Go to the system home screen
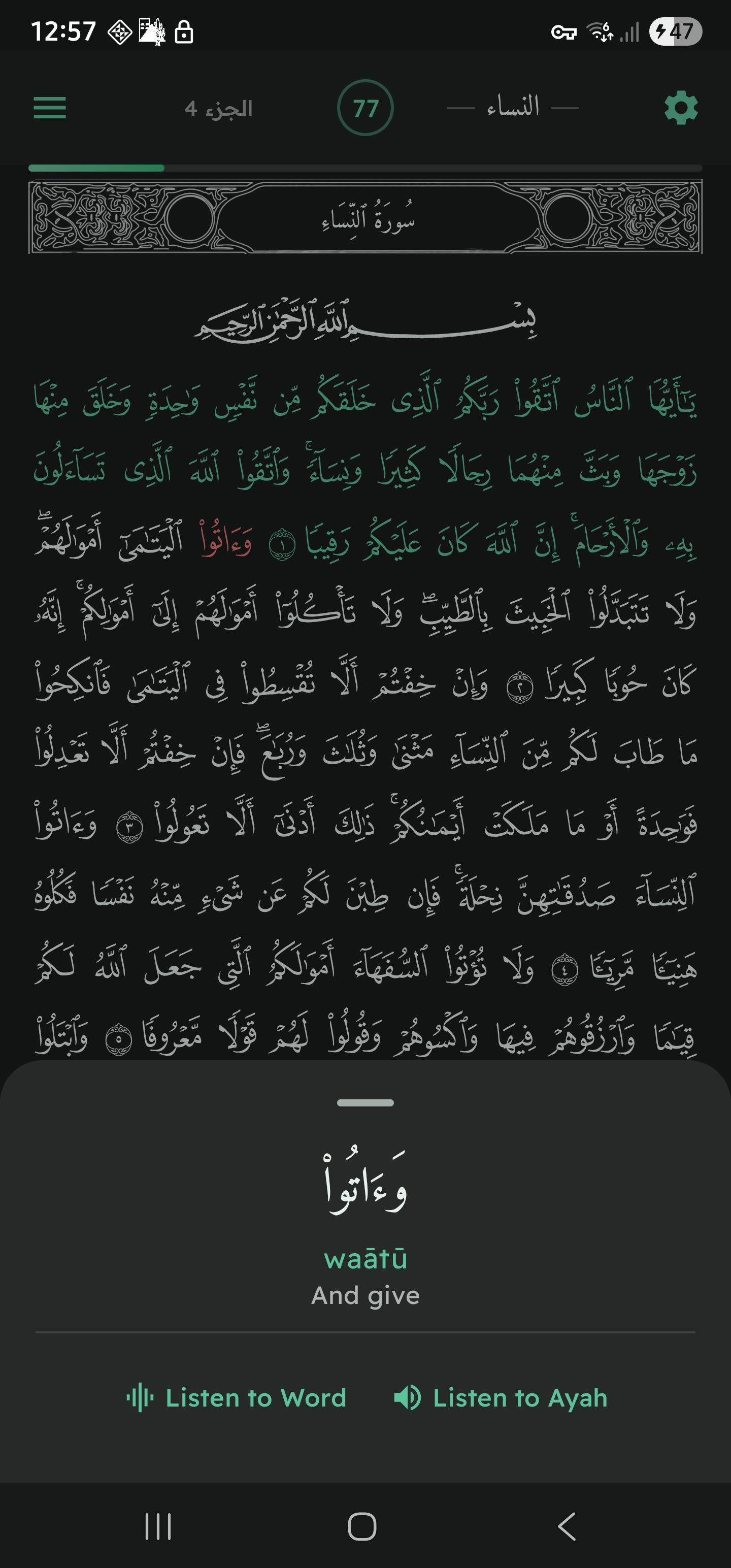This screenshot has width=731, height=1568. tap(362, 1526)
